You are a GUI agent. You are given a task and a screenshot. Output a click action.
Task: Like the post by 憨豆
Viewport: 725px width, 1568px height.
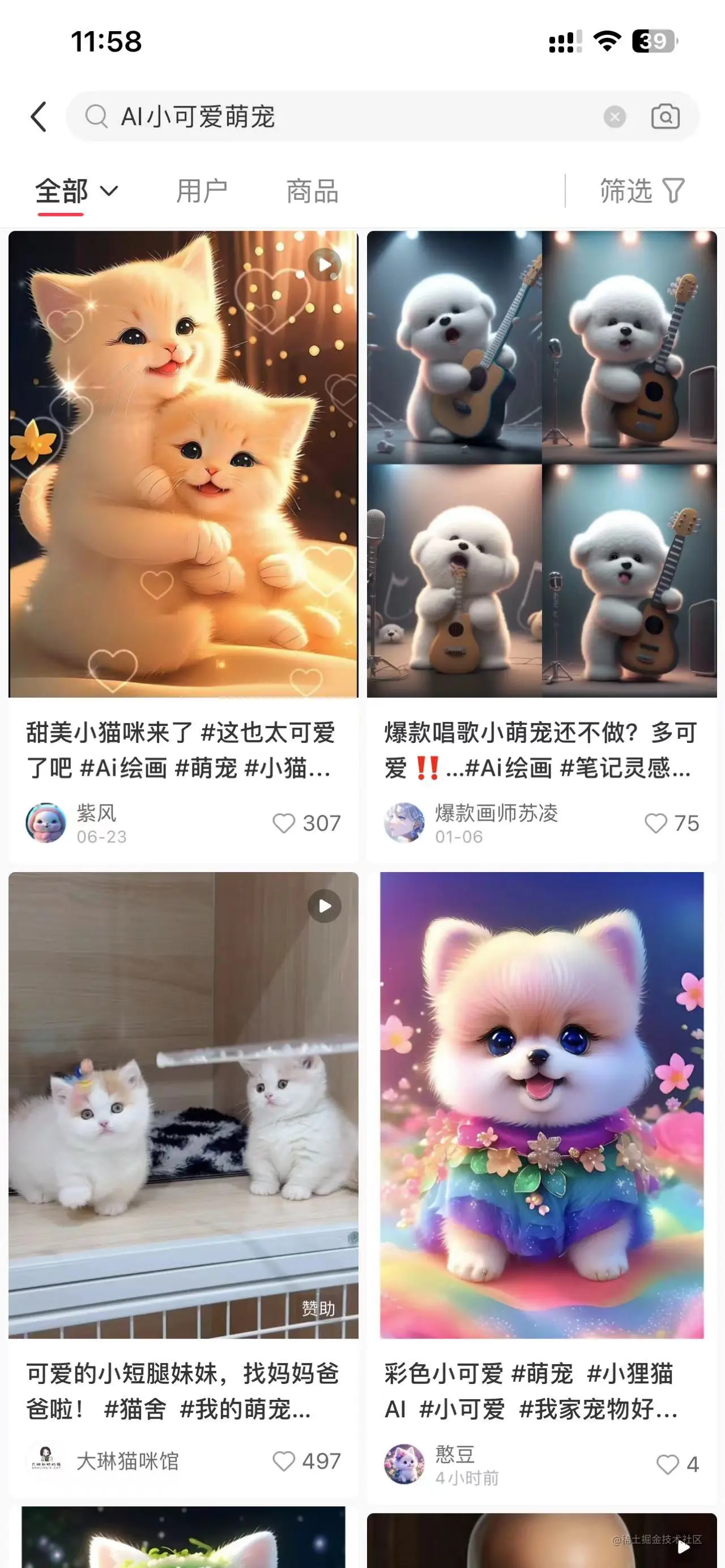pyautogui.click(x=677, y=1464)
